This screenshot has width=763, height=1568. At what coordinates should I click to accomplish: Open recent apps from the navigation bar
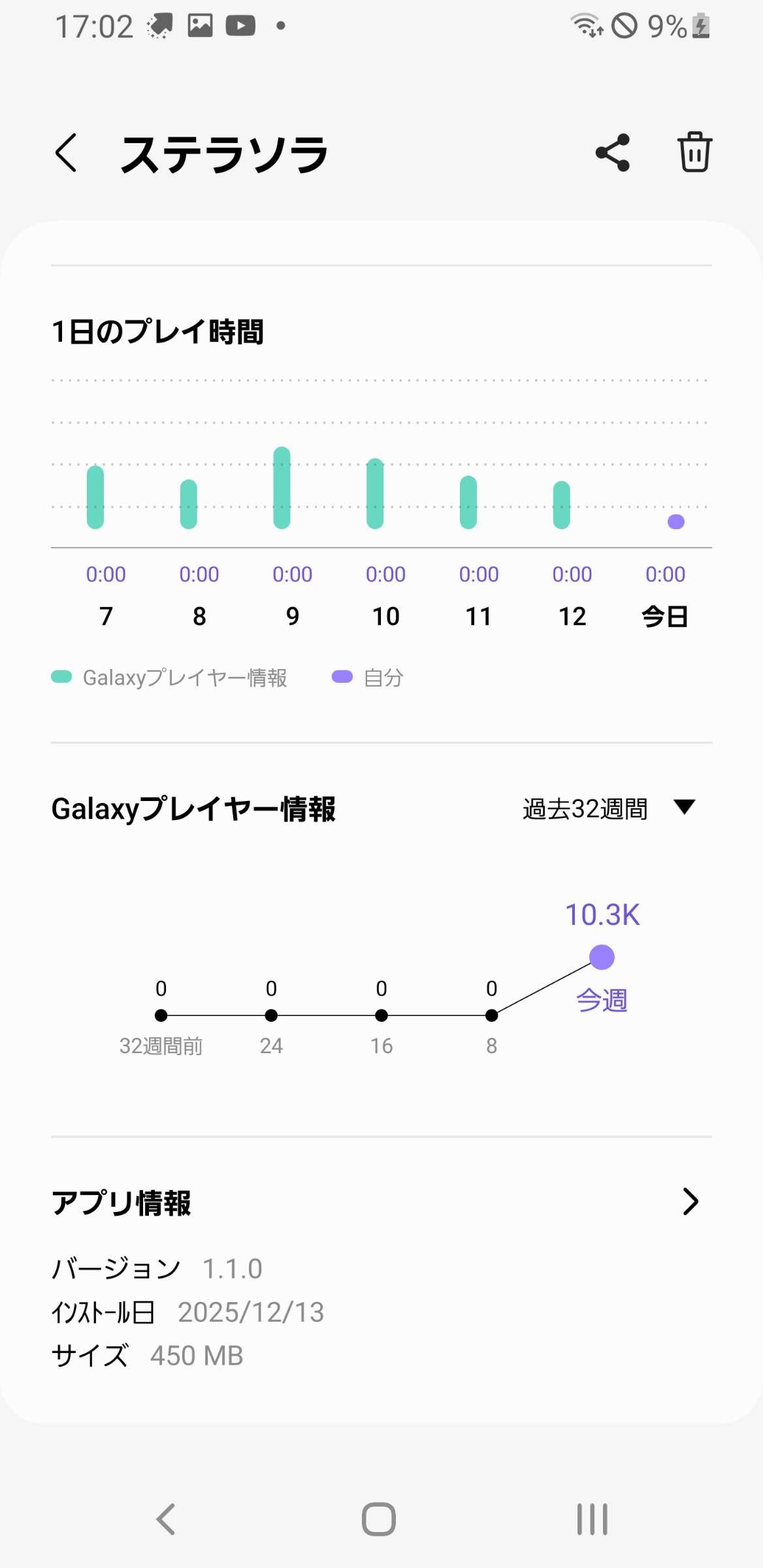tap(591, 1519)
